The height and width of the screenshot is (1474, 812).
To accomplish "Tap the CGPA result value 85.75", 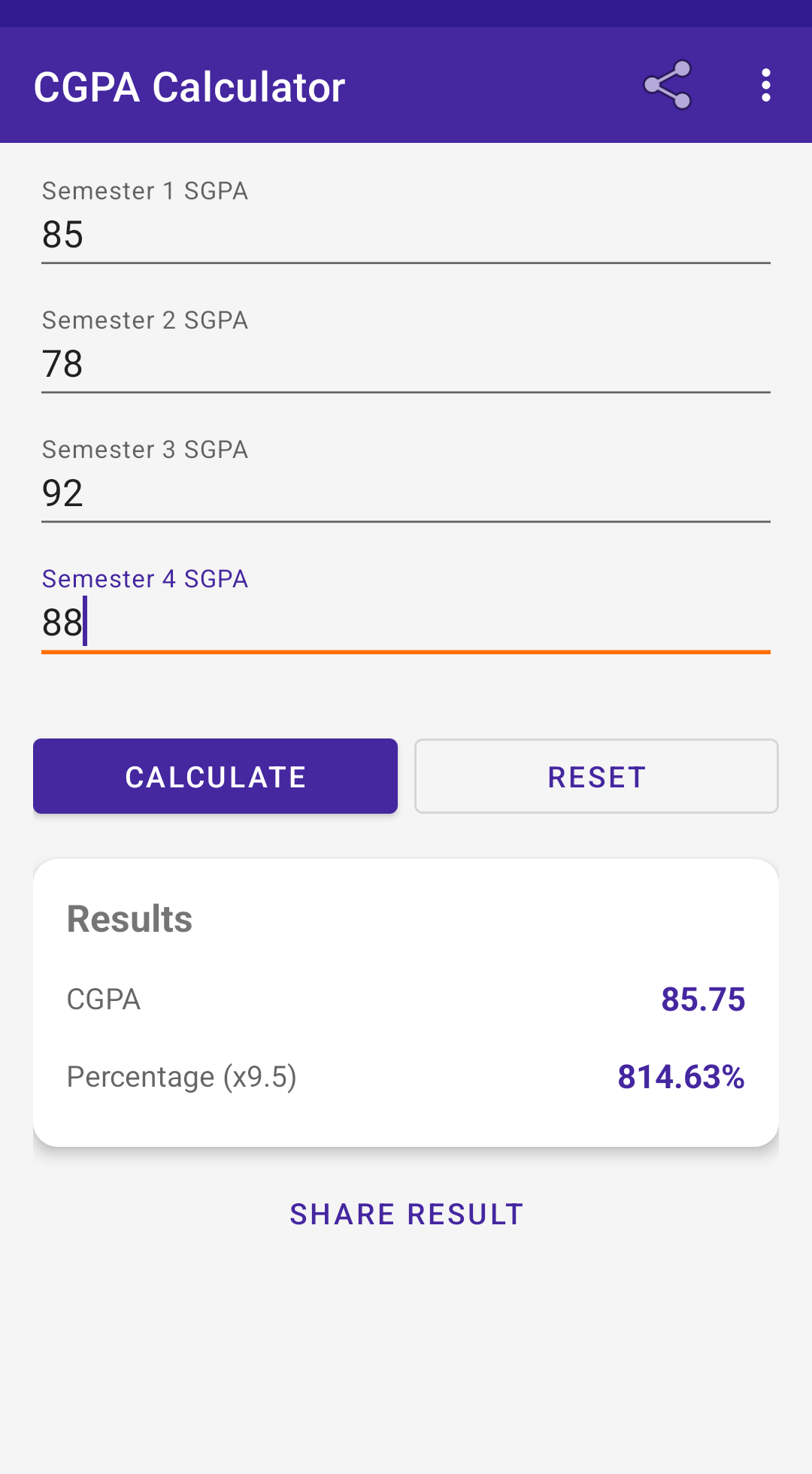I will [x=702, y=999].
